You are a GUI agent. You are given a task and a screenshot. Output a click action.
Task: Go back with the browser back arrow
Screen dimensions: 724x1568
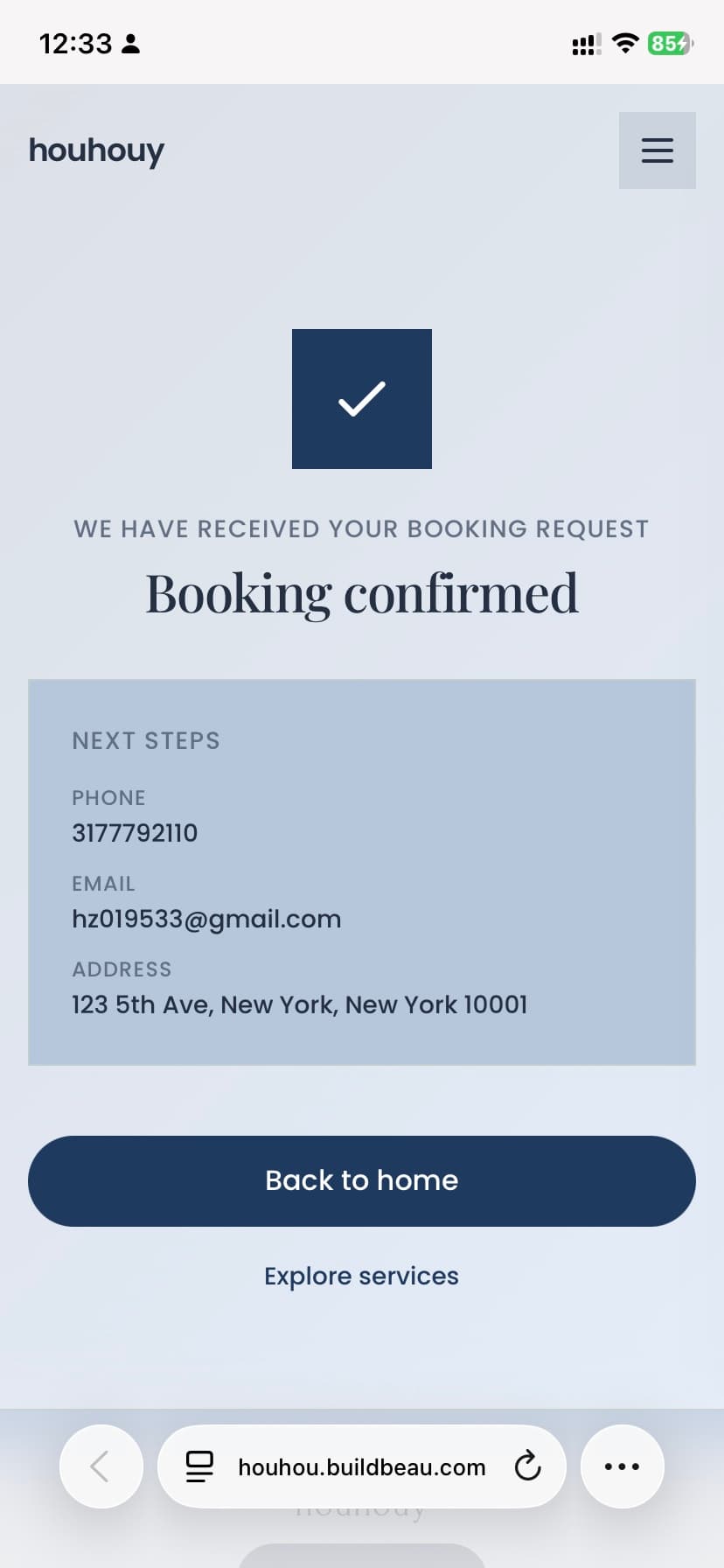click(x=101, y=1466)
